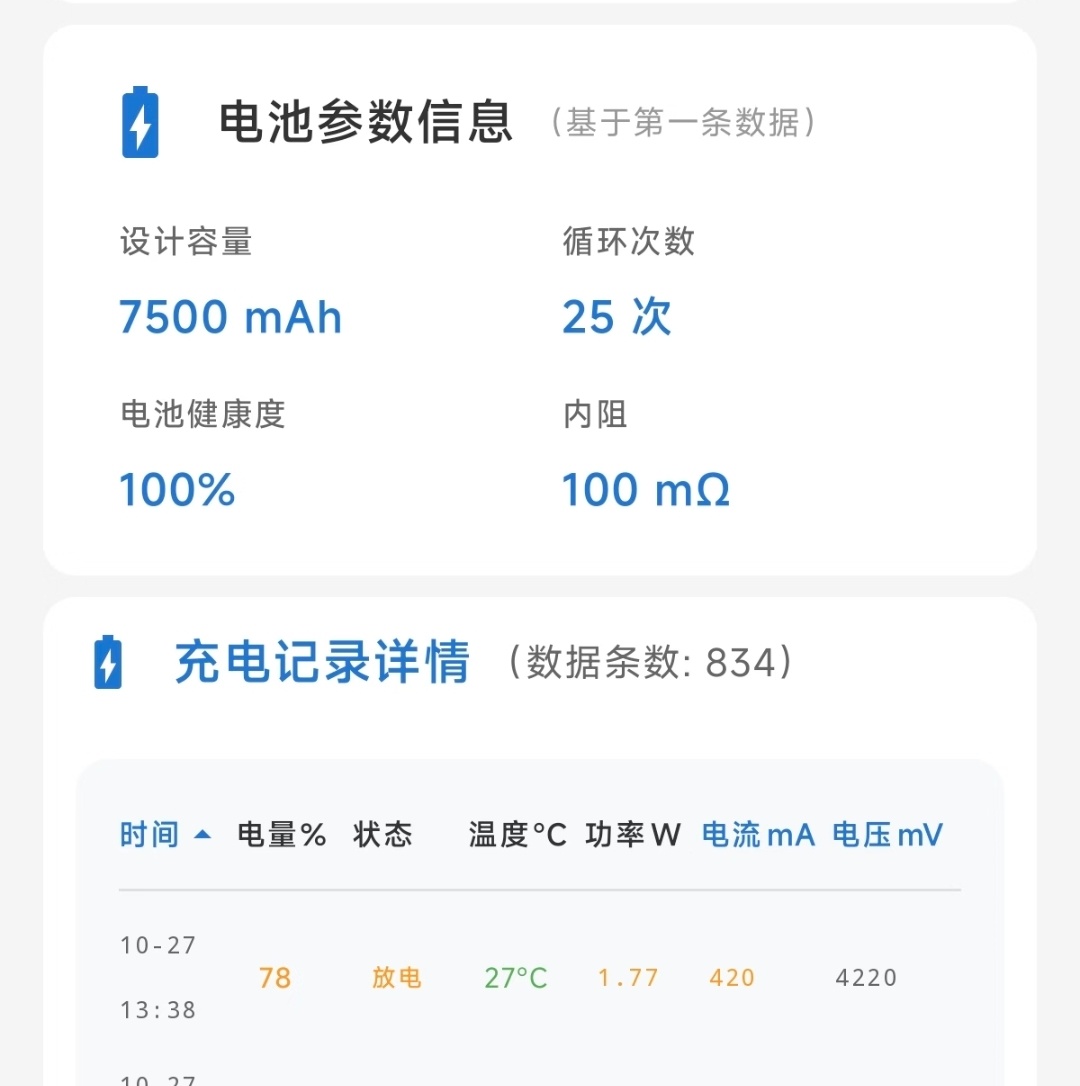Sort the charging records by 时间 column

[x=164, y=834]
